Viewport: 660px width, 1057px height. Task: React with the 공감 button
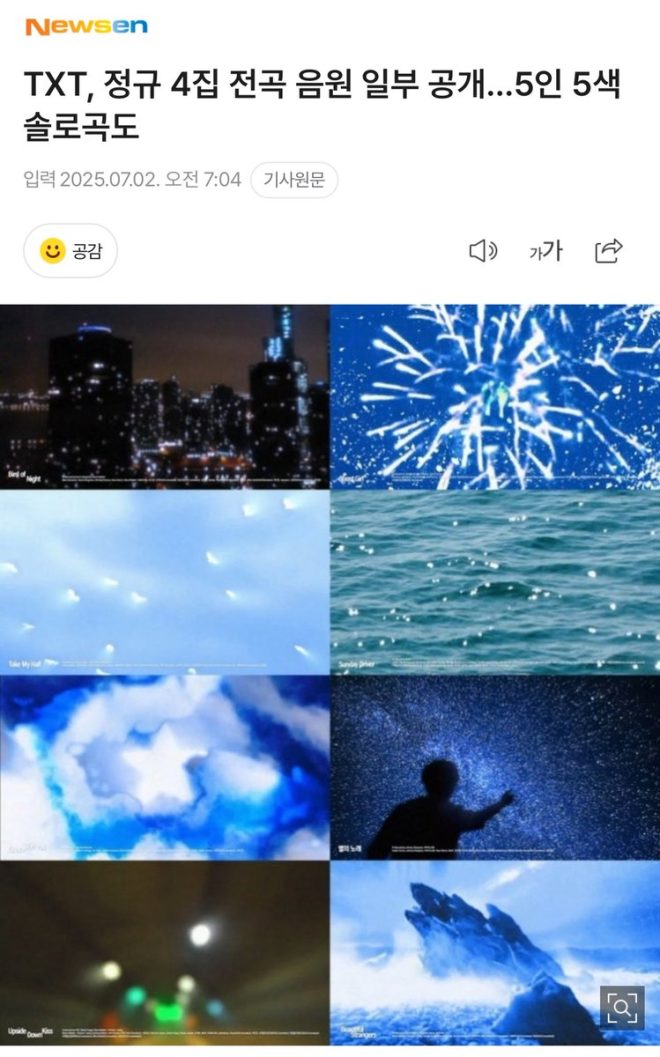click(x=70, y=250)
